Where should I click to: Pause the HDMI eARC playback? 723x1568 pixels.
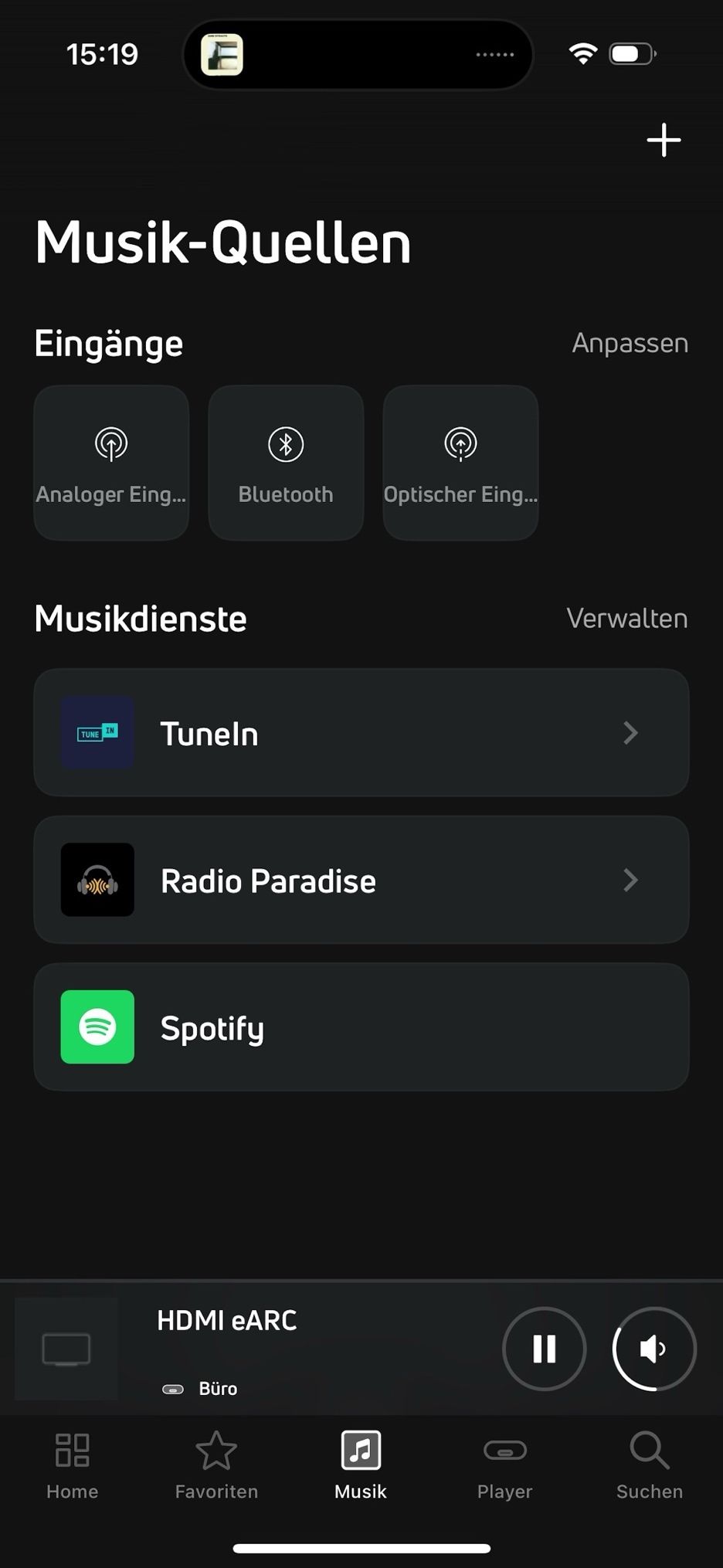(544, 1349)
